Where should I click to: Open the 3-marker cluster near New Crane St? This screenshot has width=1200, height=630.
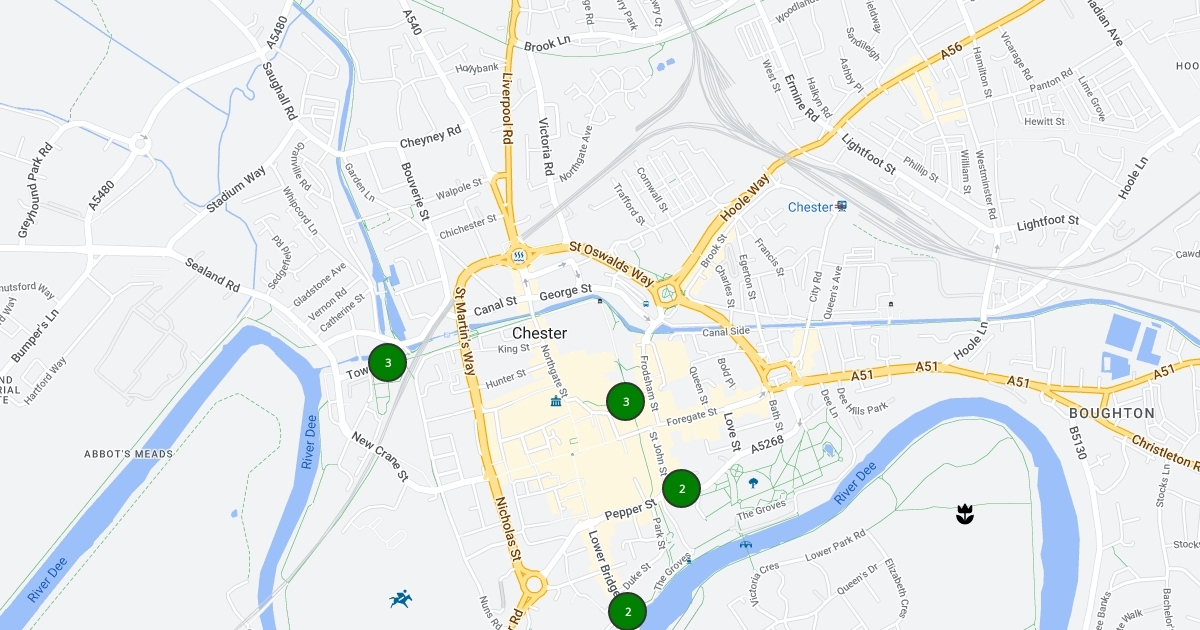[x=388, y=362]
